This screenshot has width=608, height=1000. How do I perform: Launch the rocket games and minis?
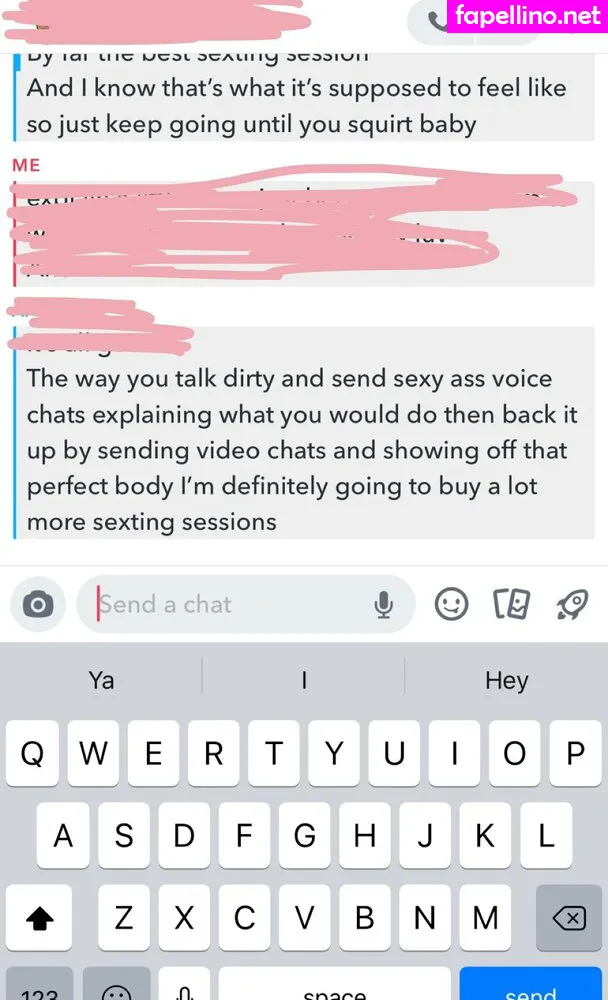(571, 603)
